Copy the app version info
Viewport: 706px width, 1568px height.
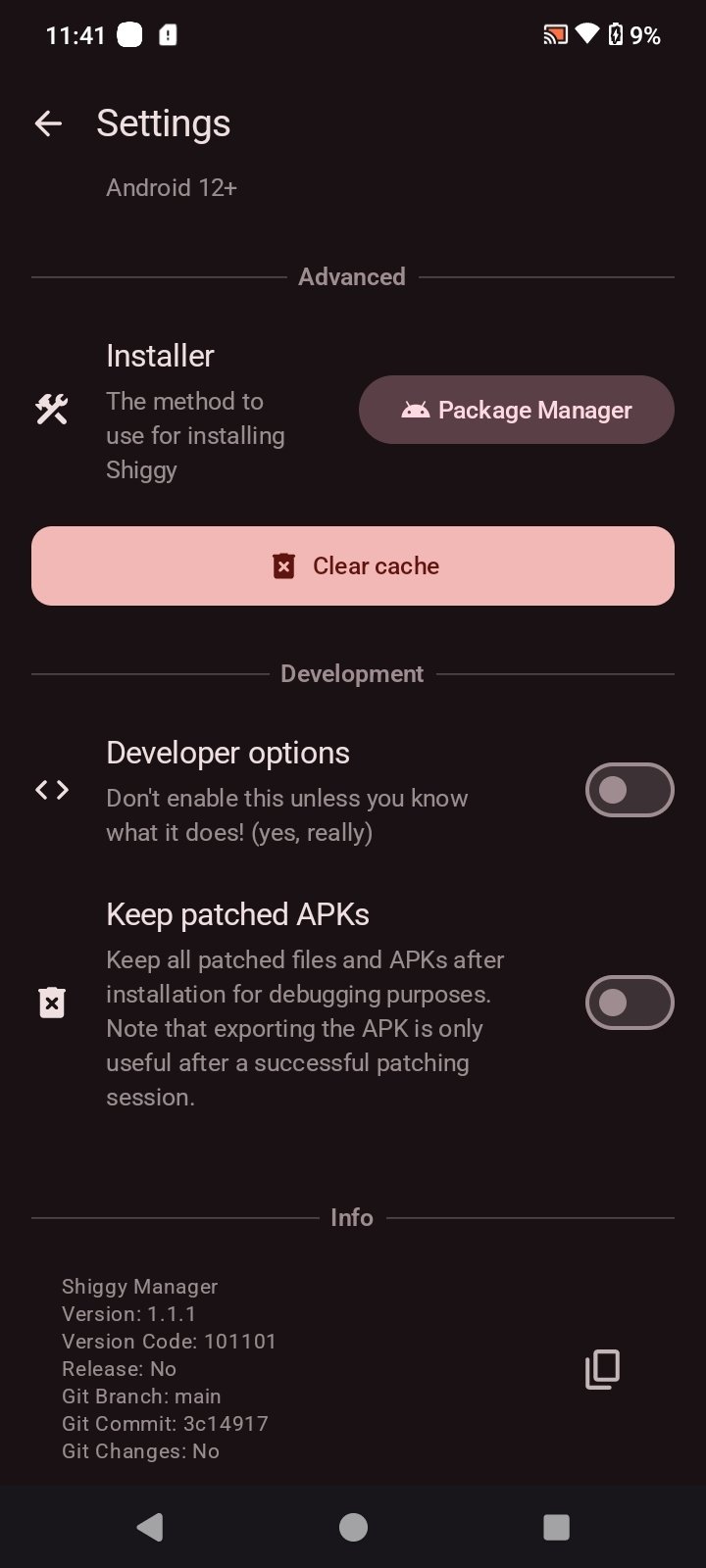[x=602, y=1369]
